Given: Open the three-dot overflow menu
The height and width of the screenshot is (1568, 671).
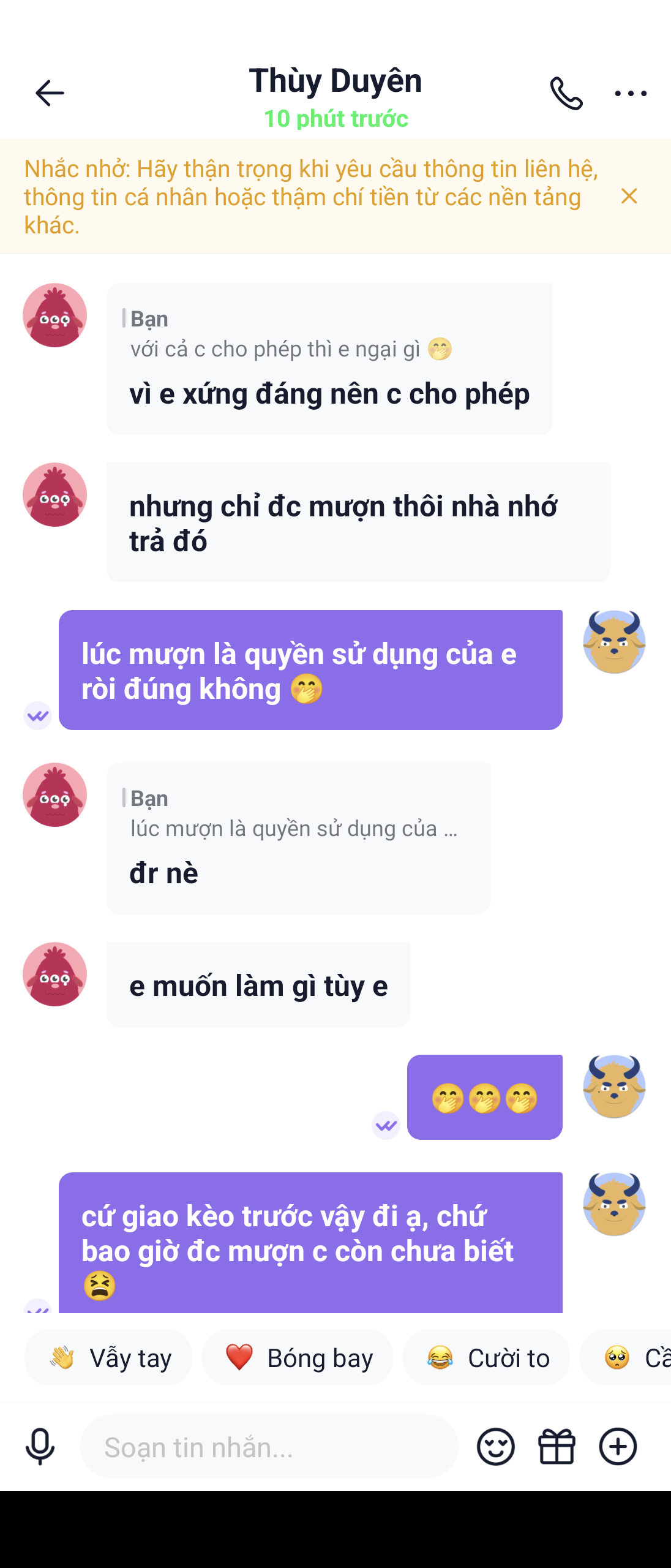Looking at the screenshot, I should [x=631, y=93].
